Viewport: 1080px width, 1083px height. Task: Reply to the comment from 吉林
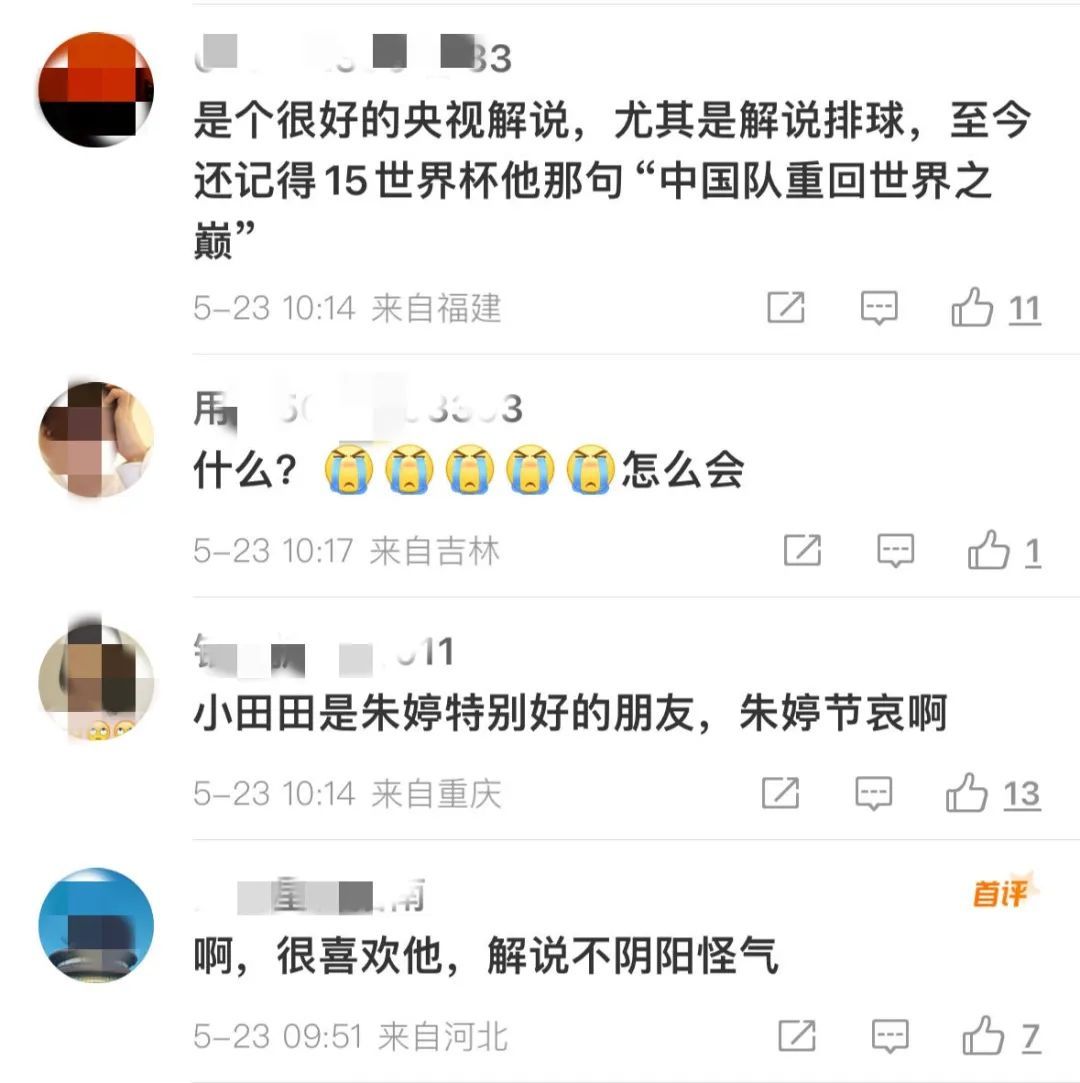point(895,550)
